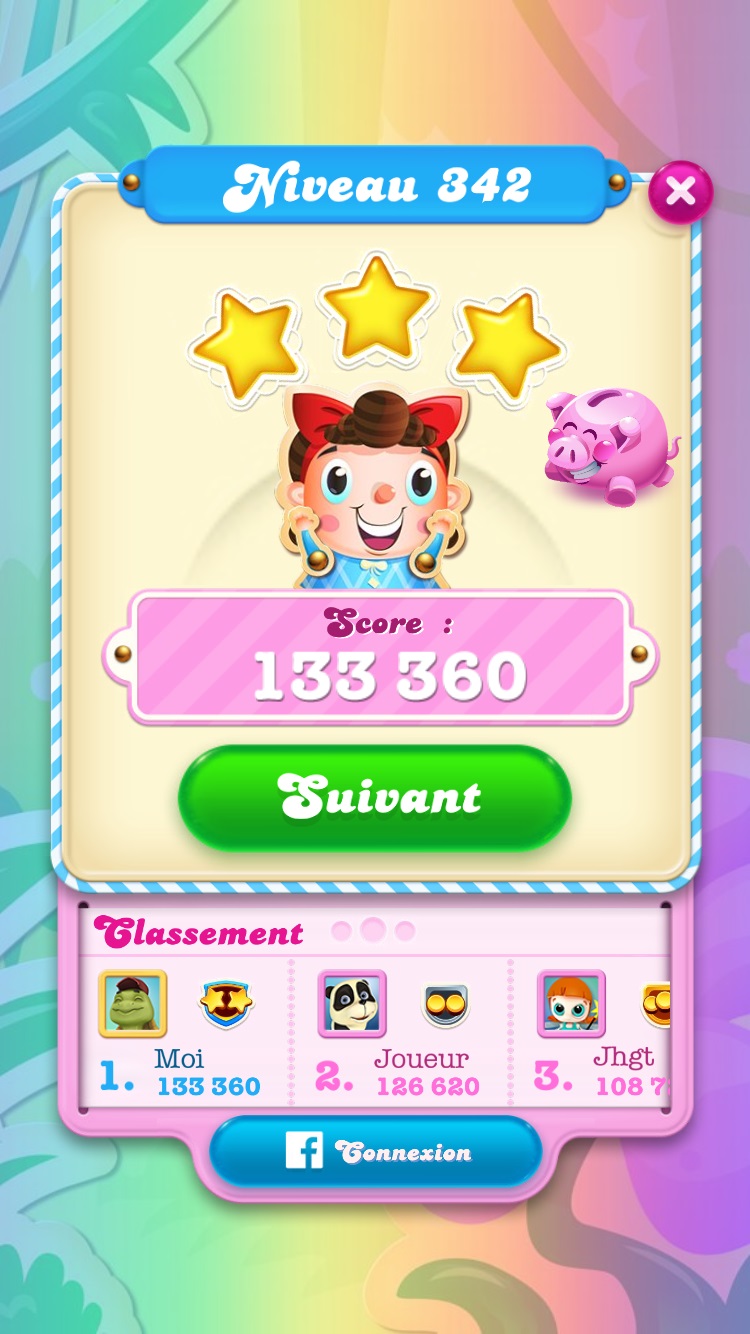This screenshot has width=750, height=1334.
Task: Open the pink piggy bank
Action: (x=610, y=446)
